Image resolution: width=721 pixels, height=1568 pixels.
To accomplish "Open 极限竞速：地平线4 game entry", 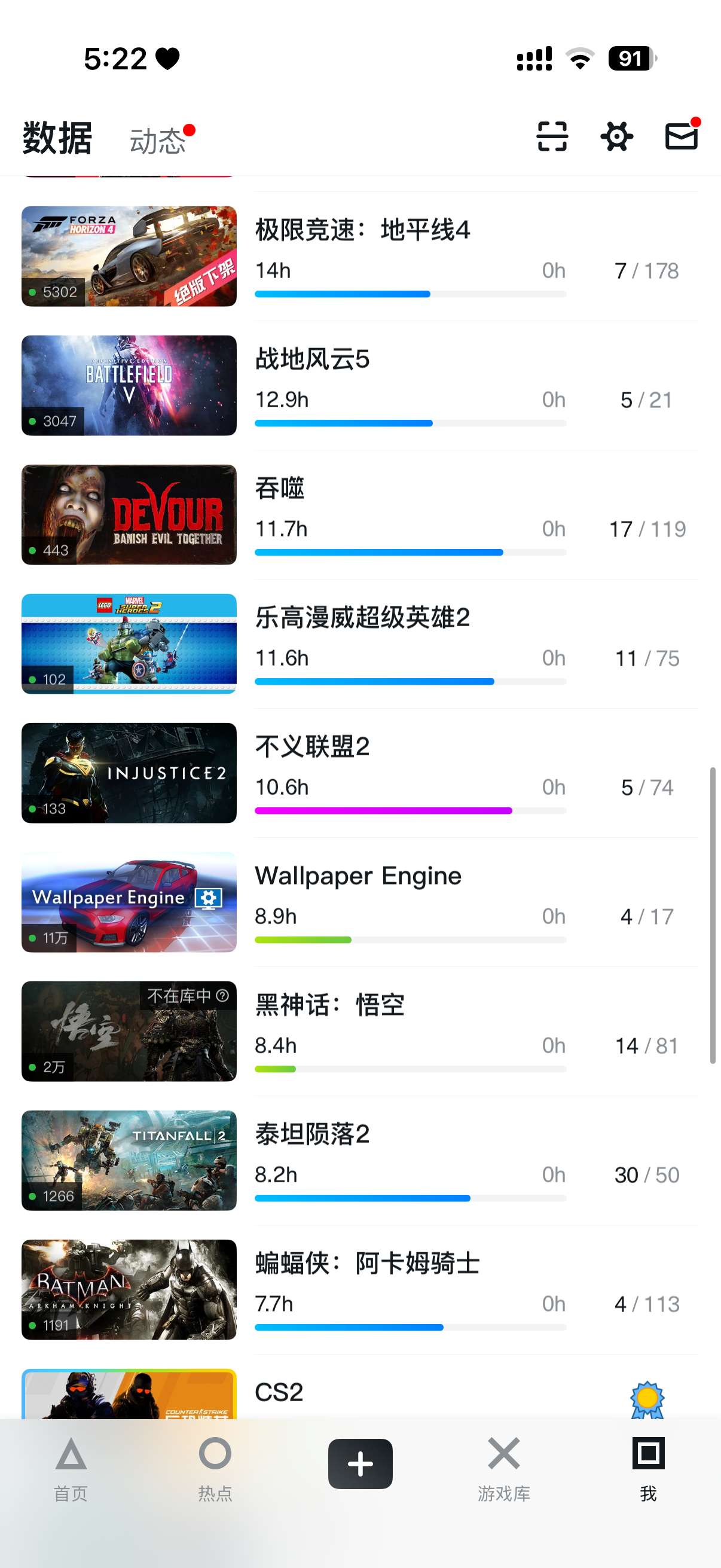I will tap(363, 231).
